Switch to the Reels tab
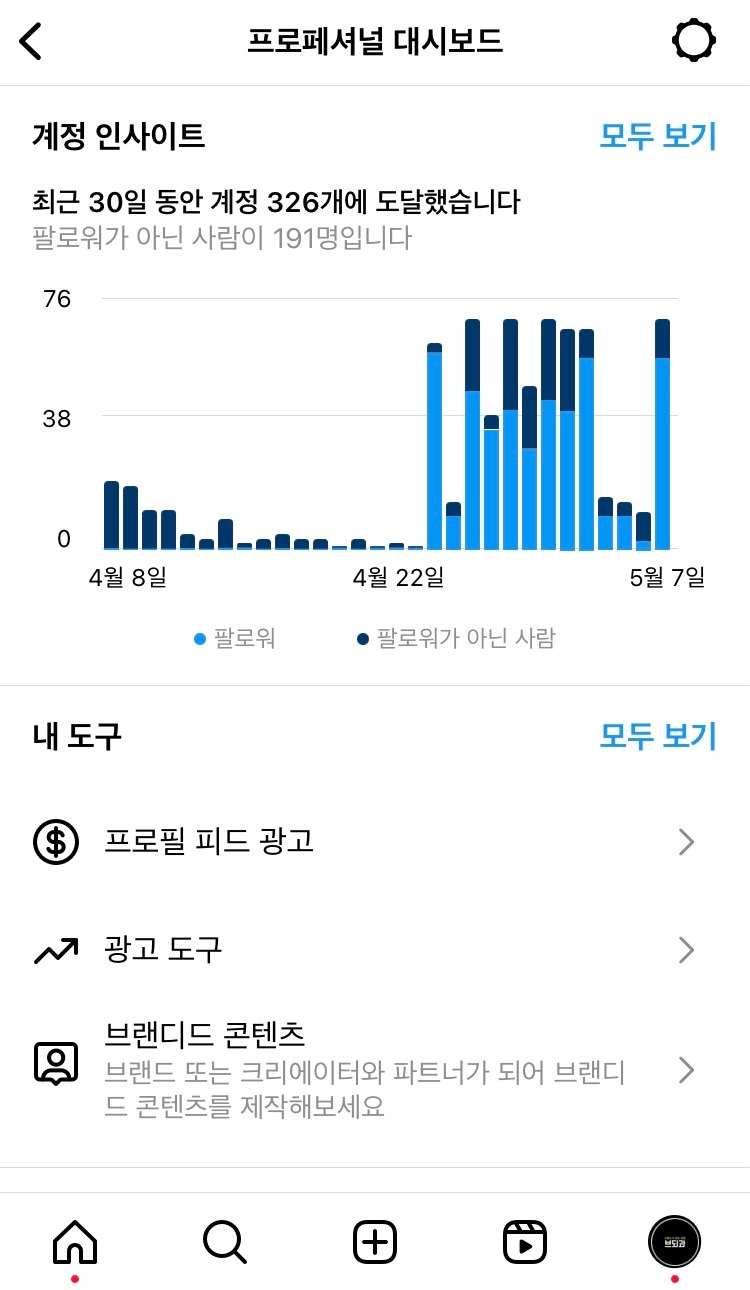The image size is (750, 1290). 525,1242
